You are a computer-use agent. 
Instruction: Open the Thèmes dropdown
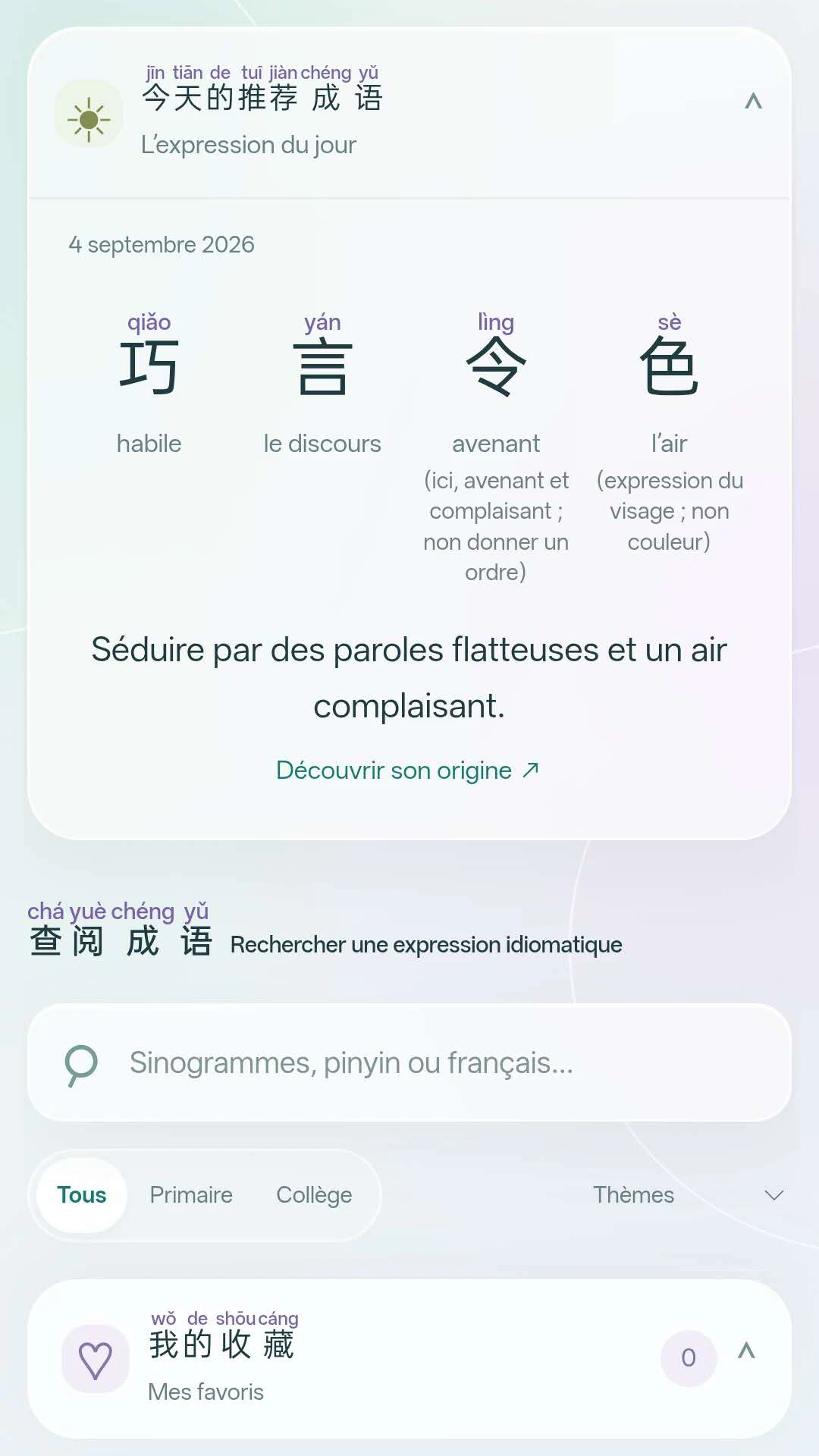[686, 1195]
